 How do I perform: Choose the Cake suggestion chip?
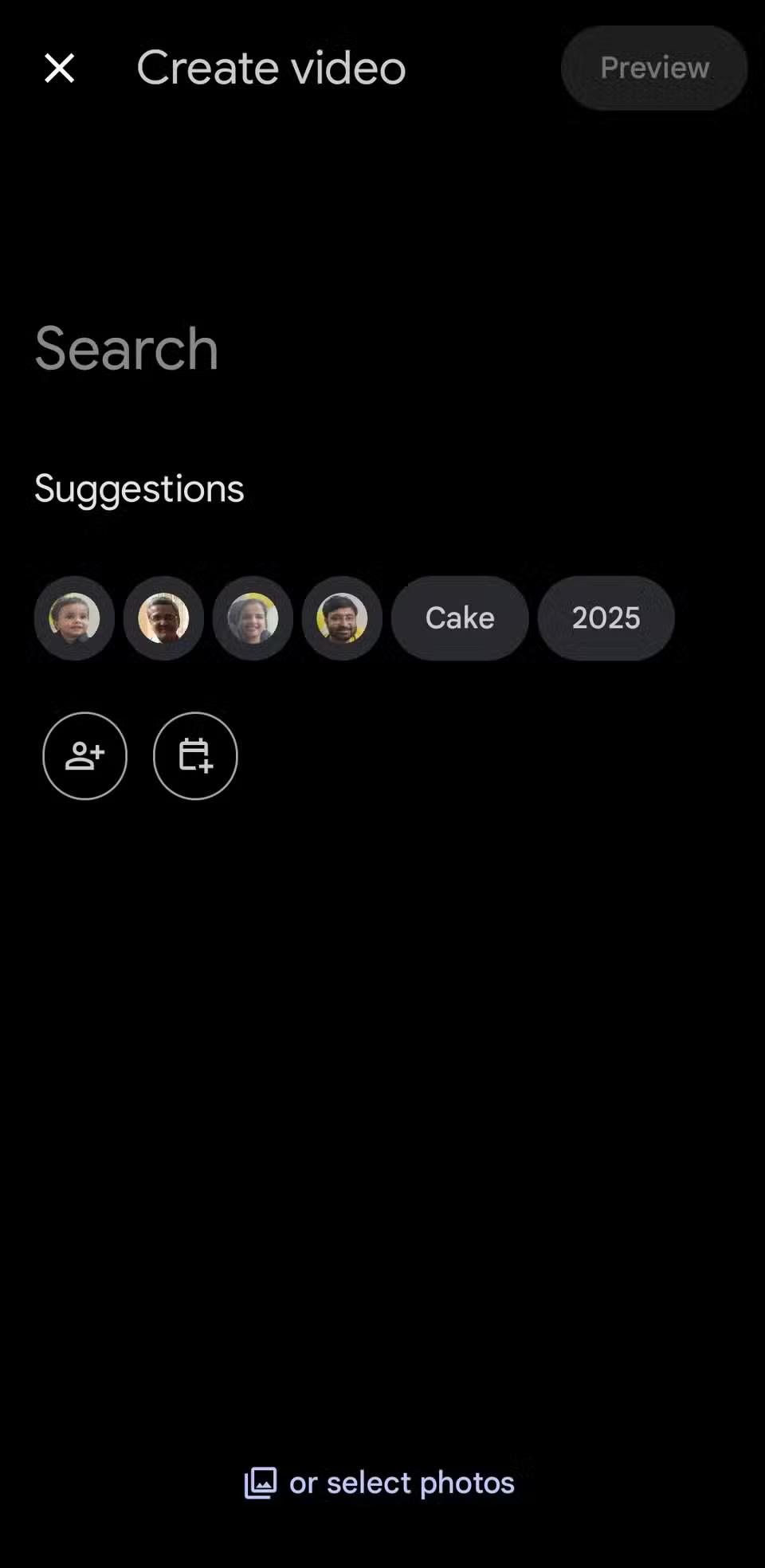pos(460,618)
